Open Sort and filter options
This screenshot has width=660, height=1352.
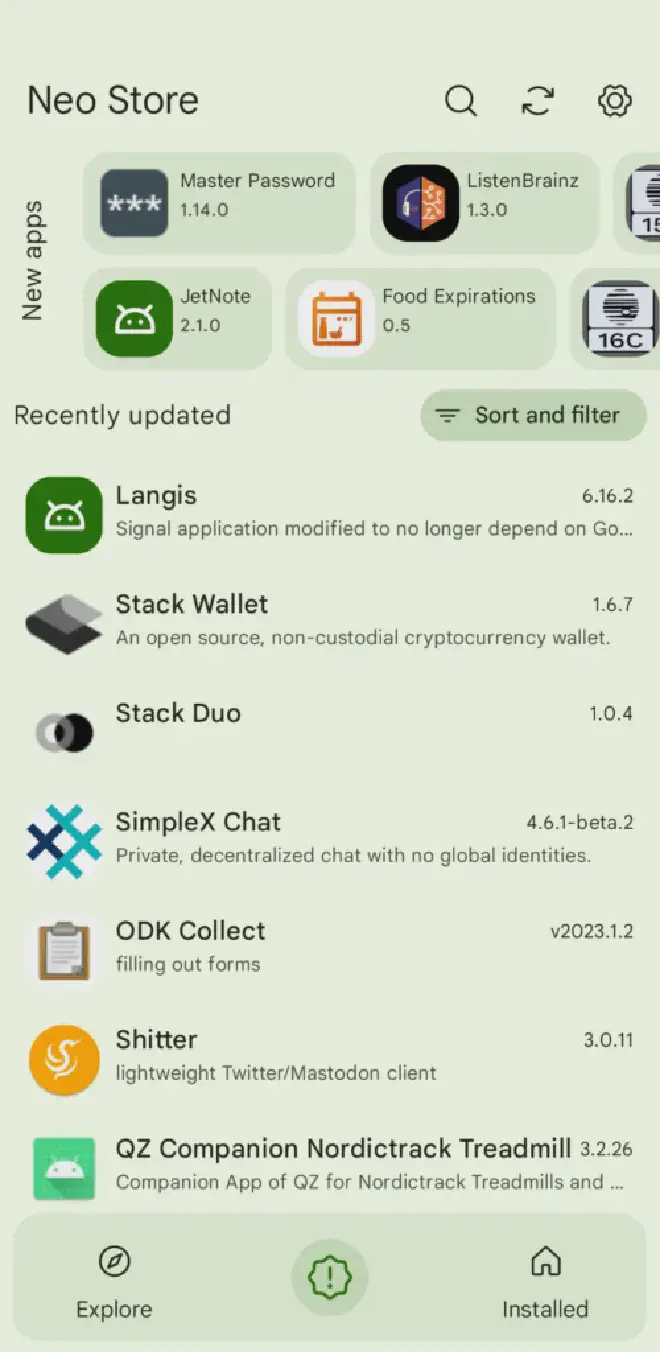[533, 415]
